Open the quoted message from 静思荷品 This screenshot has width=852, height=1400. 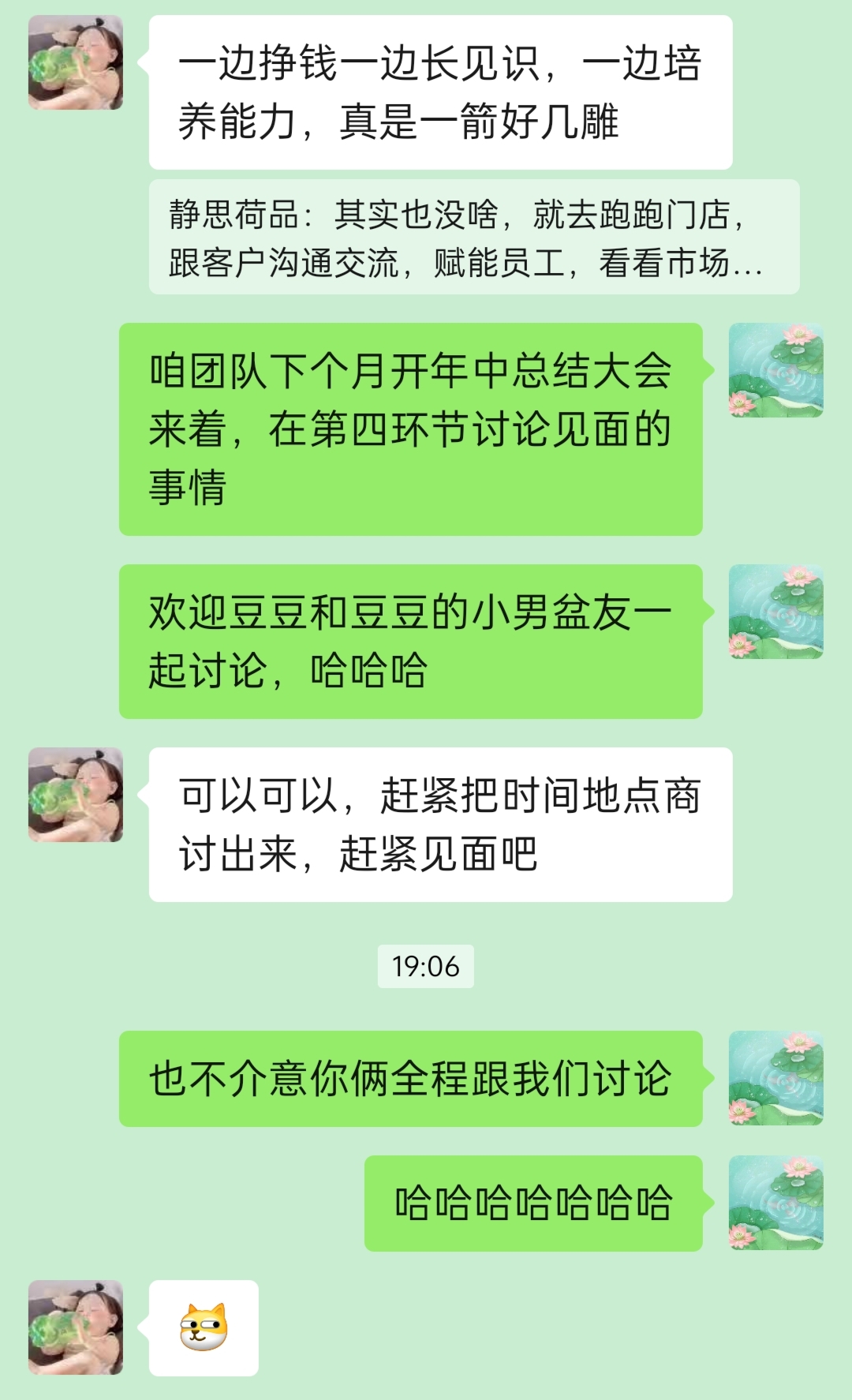(x=473, y=237)
